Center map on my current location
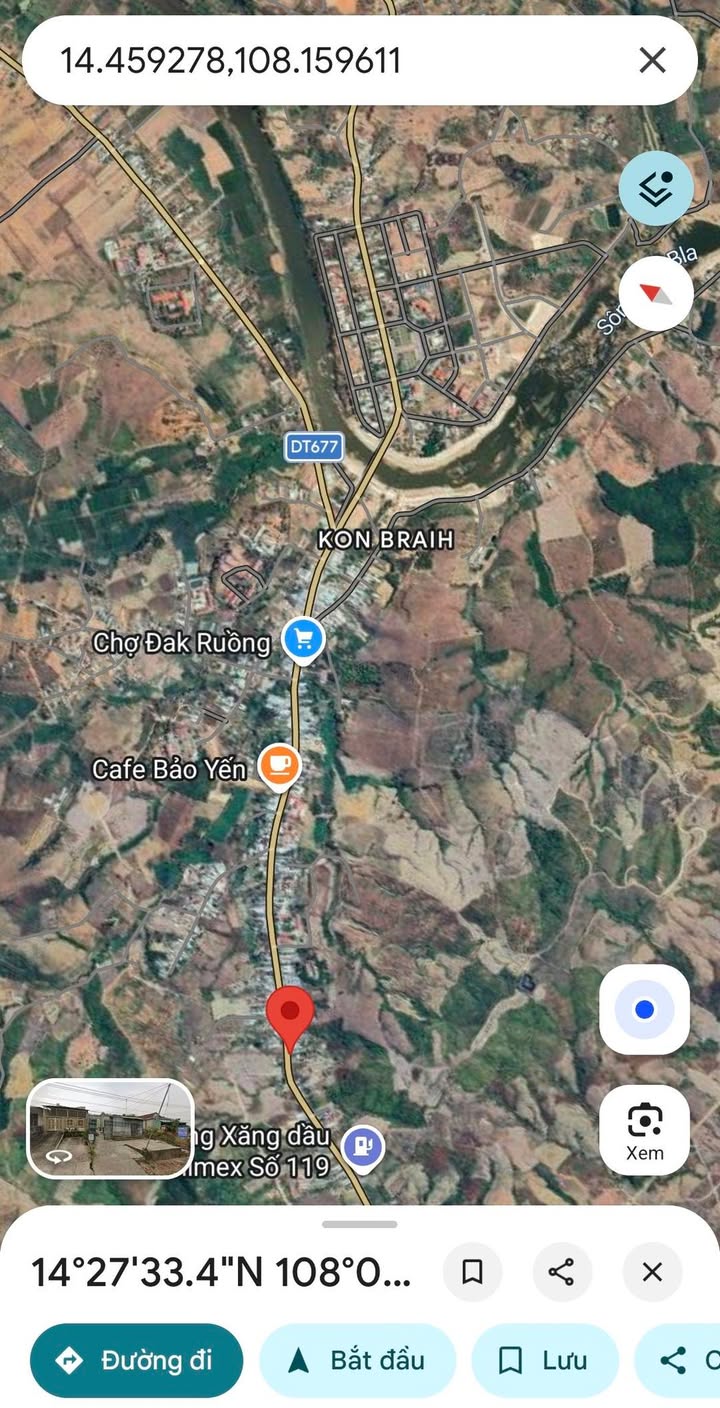 point(644,1010)
